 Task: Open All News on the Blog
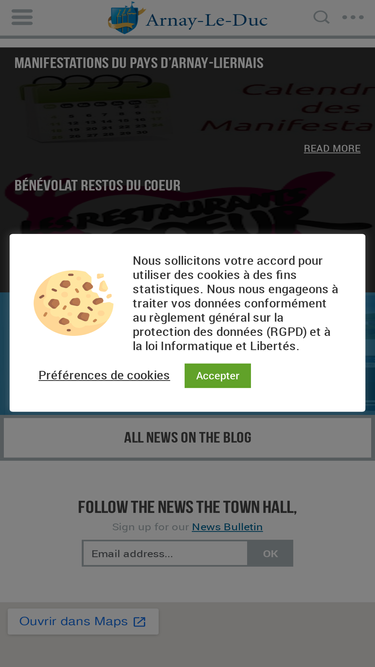[x=188, y=437]
